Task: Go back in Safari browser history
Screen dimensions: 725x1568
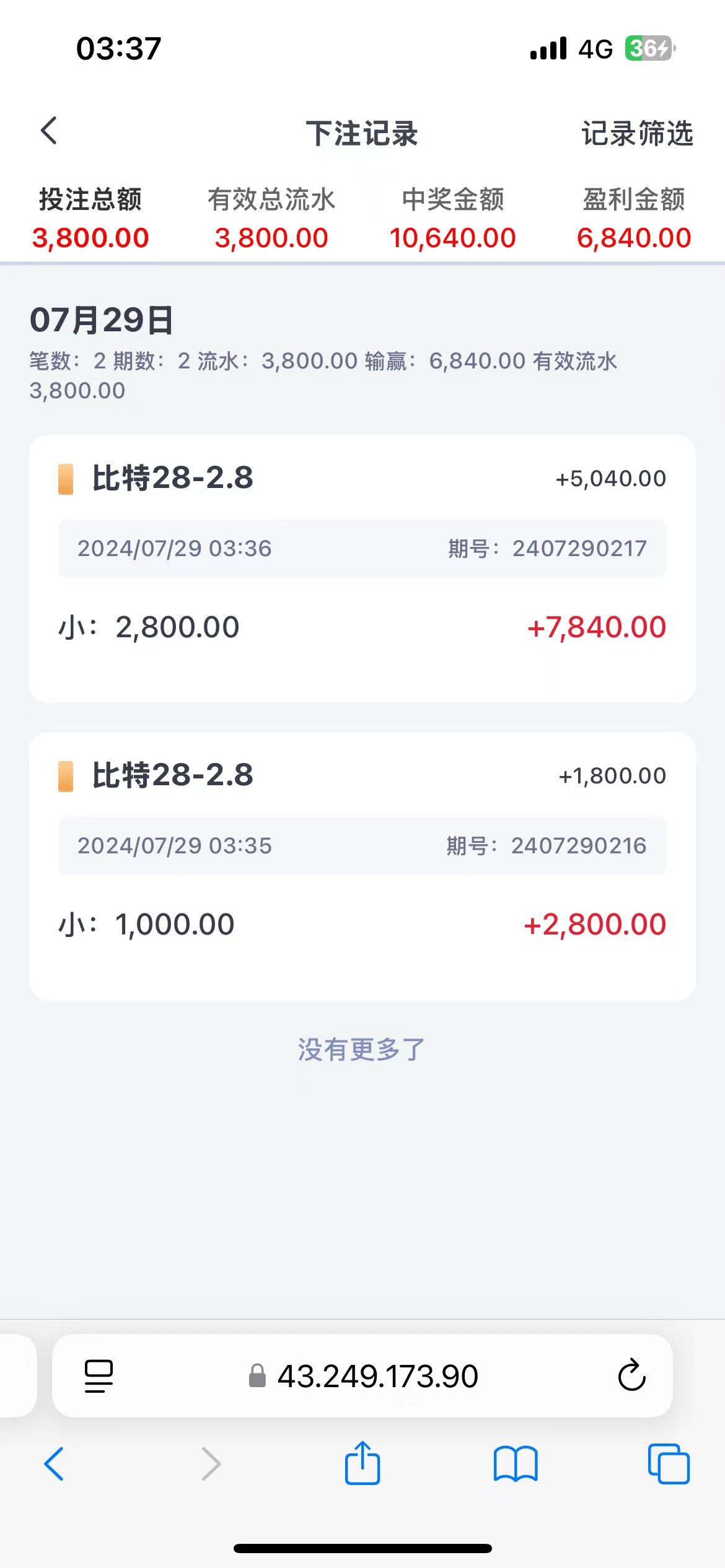Action: pos(54,1464)
